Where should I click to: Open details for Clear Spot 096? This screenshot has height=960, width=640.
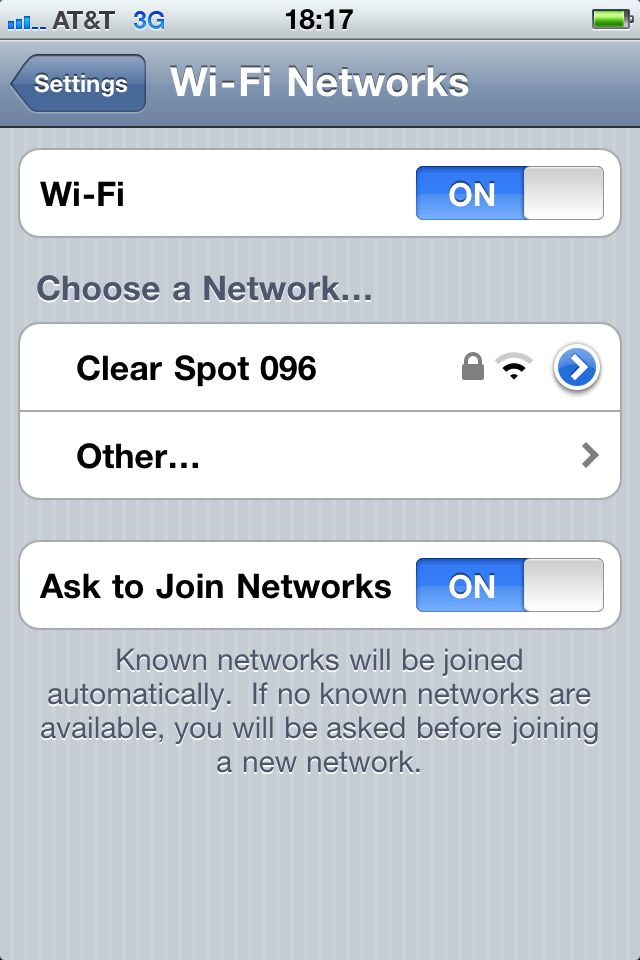coord(576,369)
